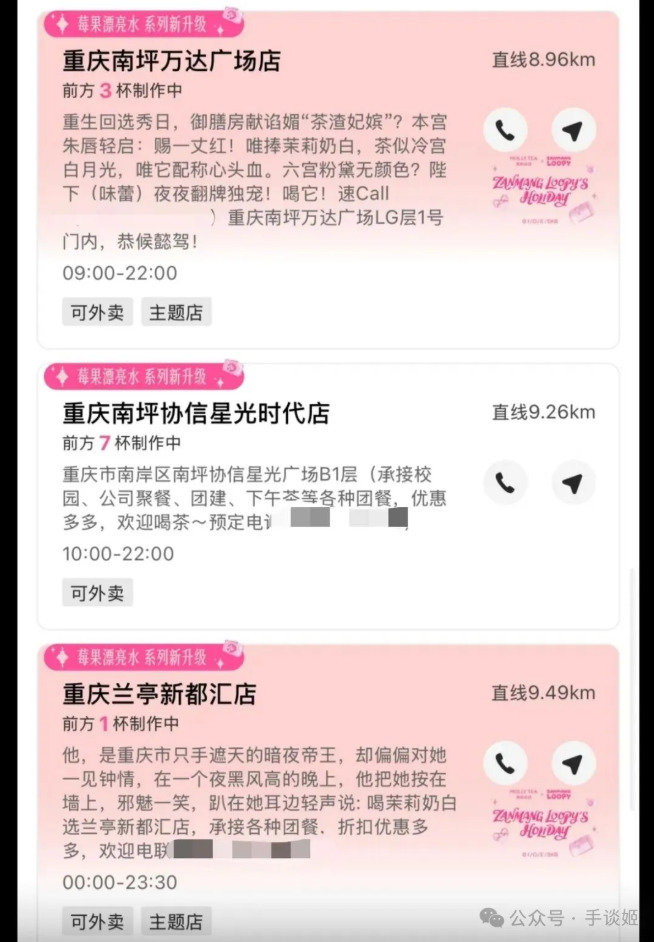Call the 重庆南坪万达广场店 store
This screenshot has width=654, height=942.
click(x=505, y=130)
